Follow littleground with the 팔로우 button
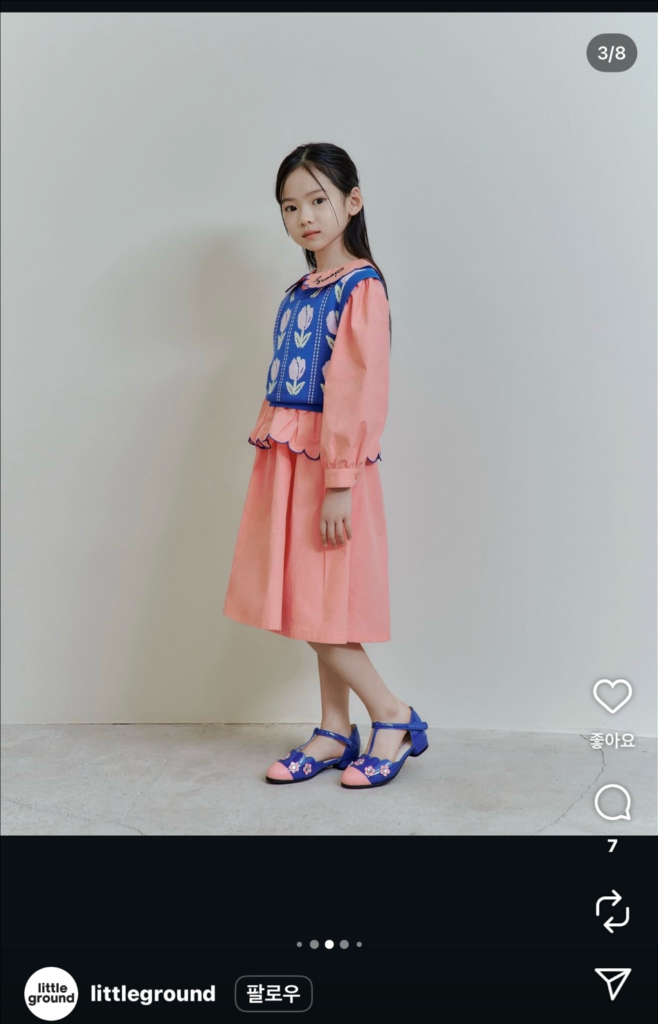Screen dimensions: 658x1024 pos(273,993)
